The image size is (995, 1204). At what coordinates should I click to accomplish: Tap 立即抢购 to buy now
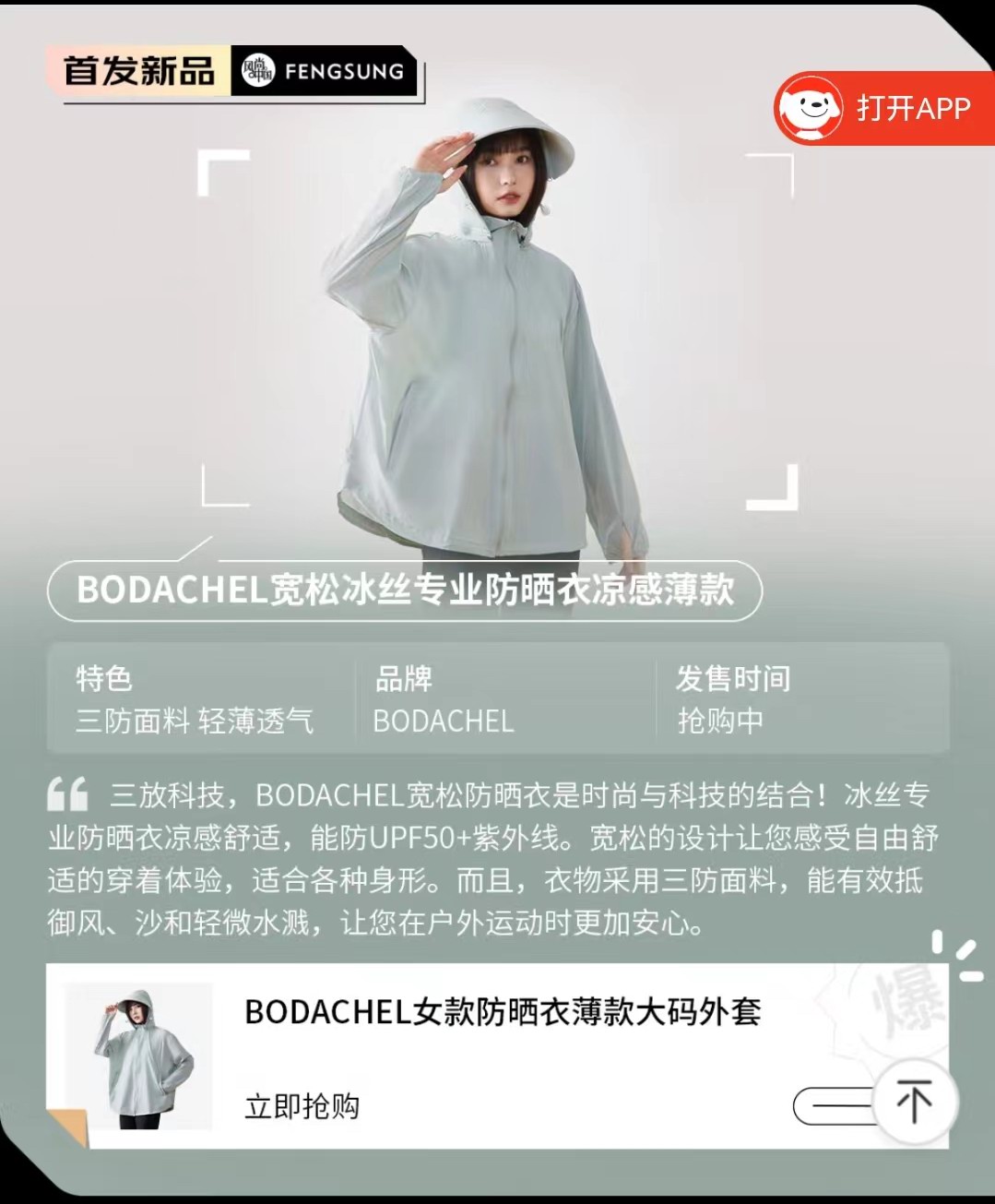[x=302, y=1106]
